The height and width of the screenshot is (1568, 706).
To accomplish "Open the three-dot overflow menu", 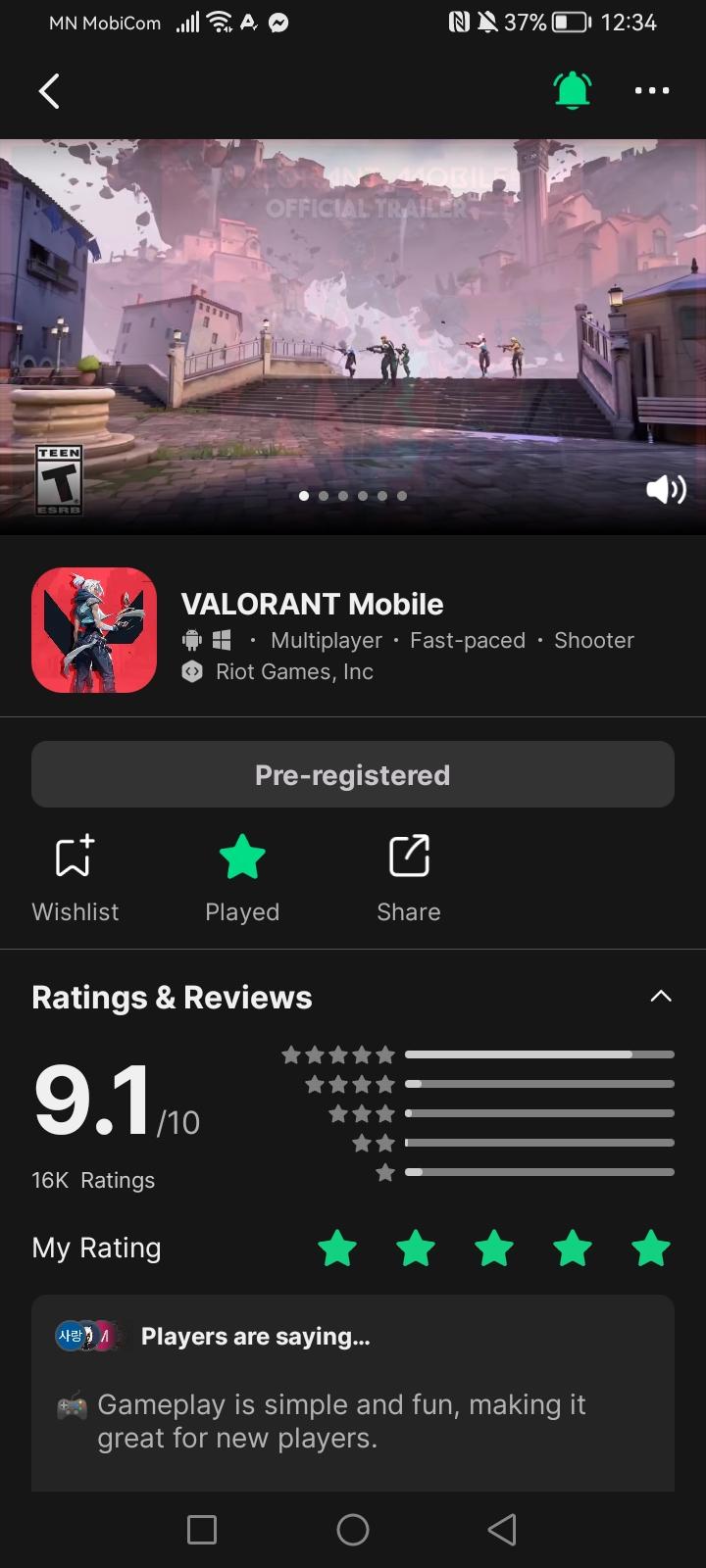I will coord(651,91).
